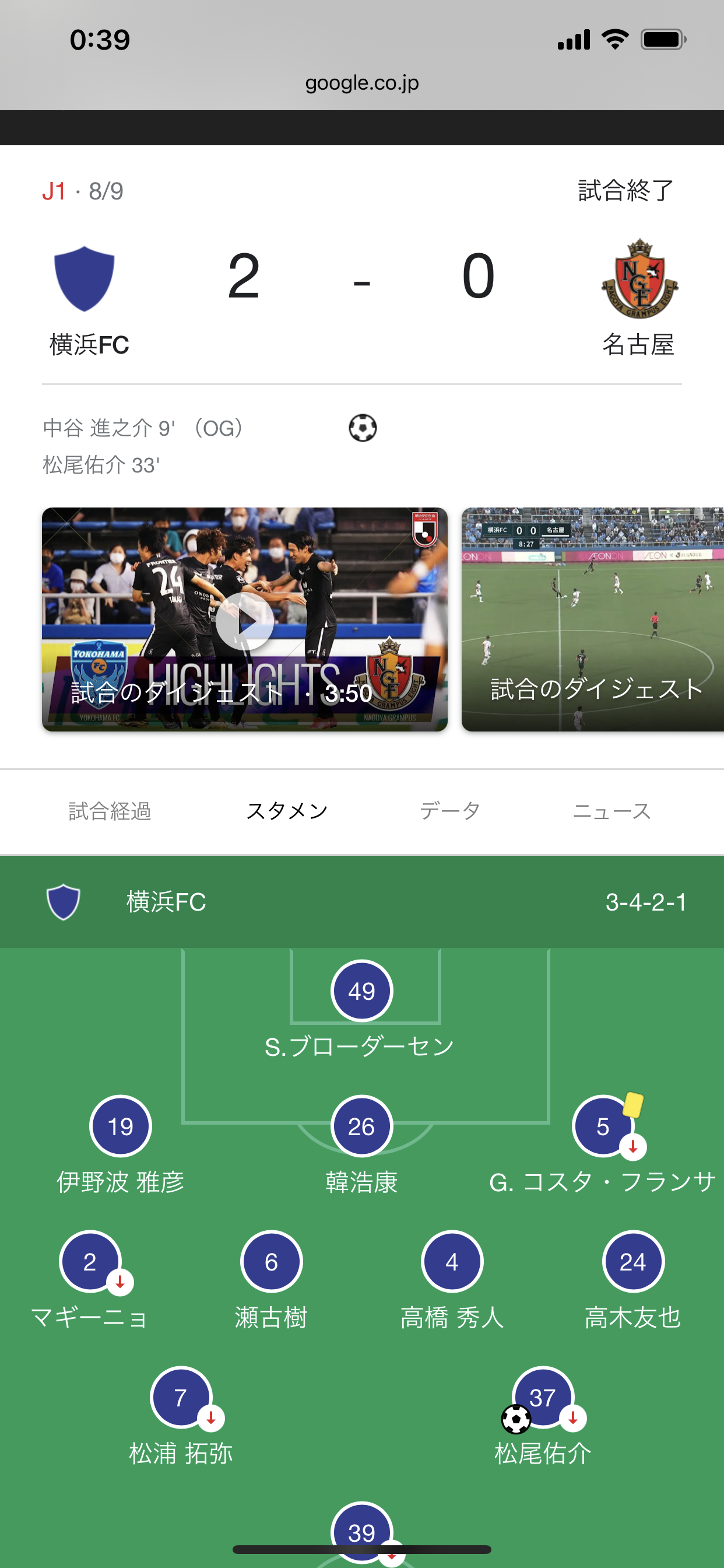
Task: View G. コスタ・フランサ's player info
Action: tap(602, 1126)
